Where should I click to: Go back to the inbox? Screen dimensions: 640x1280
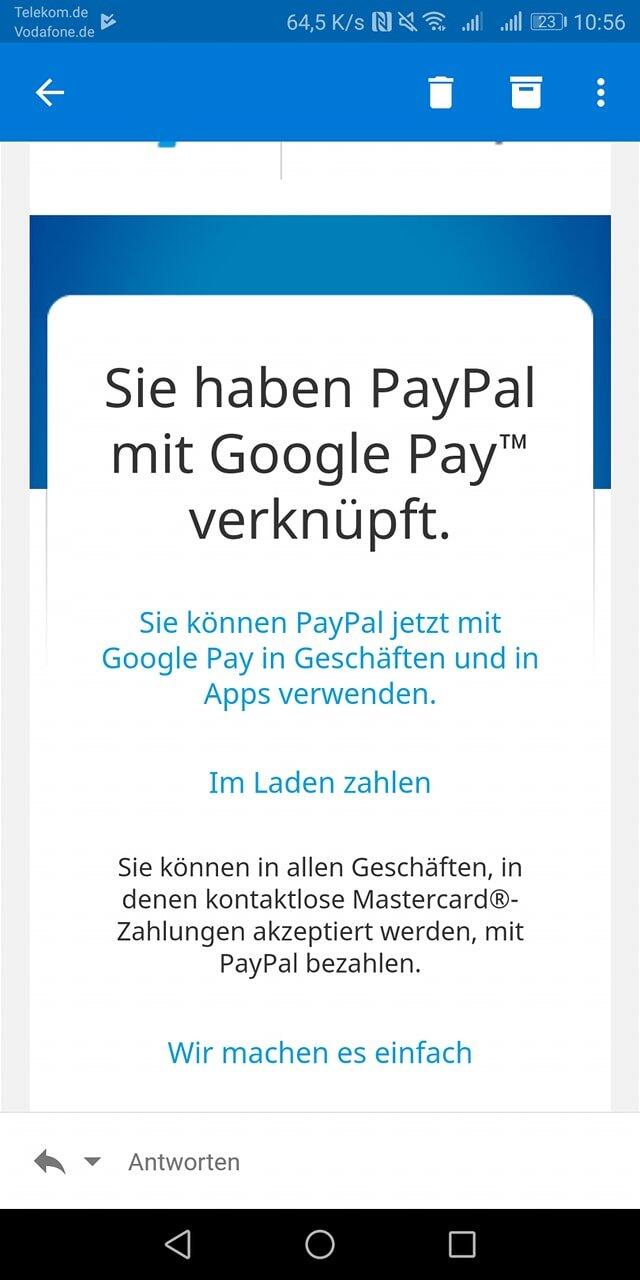(50, 93)
